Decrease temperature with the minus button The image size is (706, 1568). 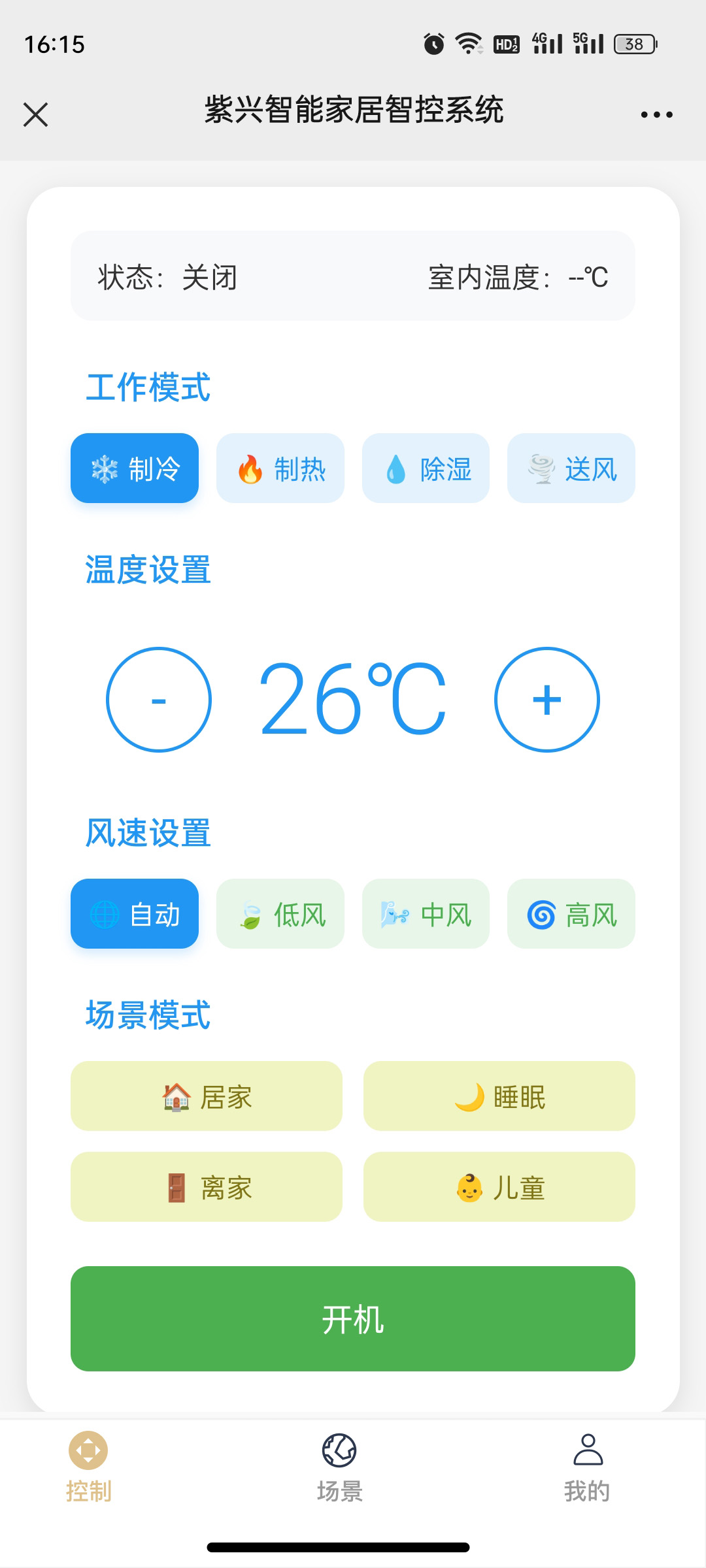[159, 700]
